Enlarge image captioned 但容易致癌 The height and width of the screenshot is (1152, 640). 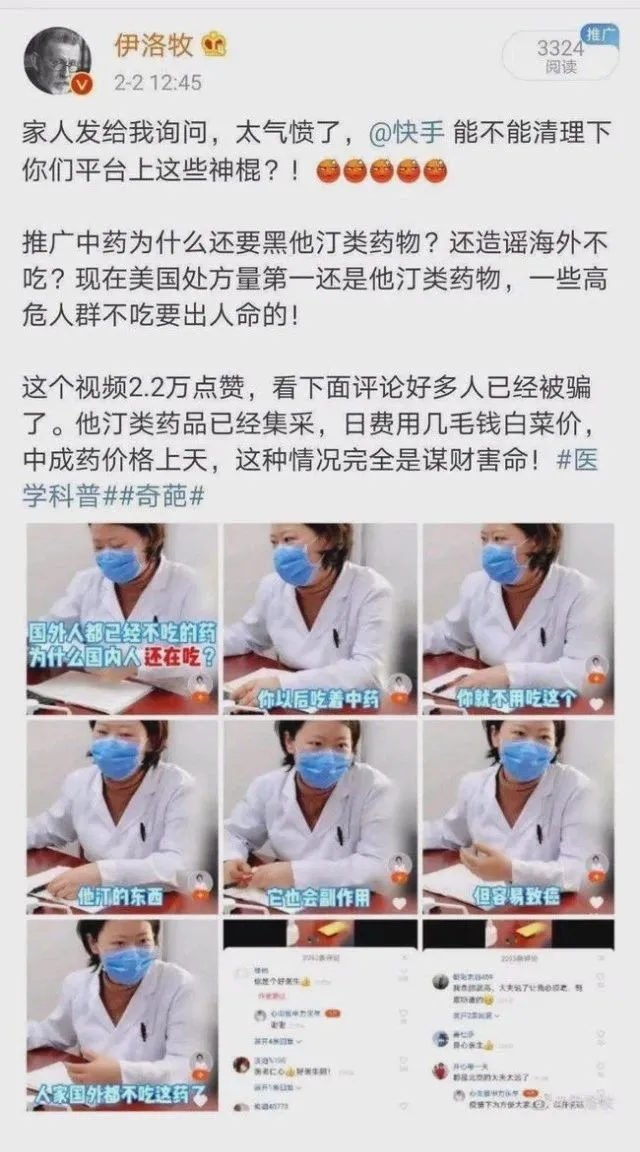[x=517, y=815]
